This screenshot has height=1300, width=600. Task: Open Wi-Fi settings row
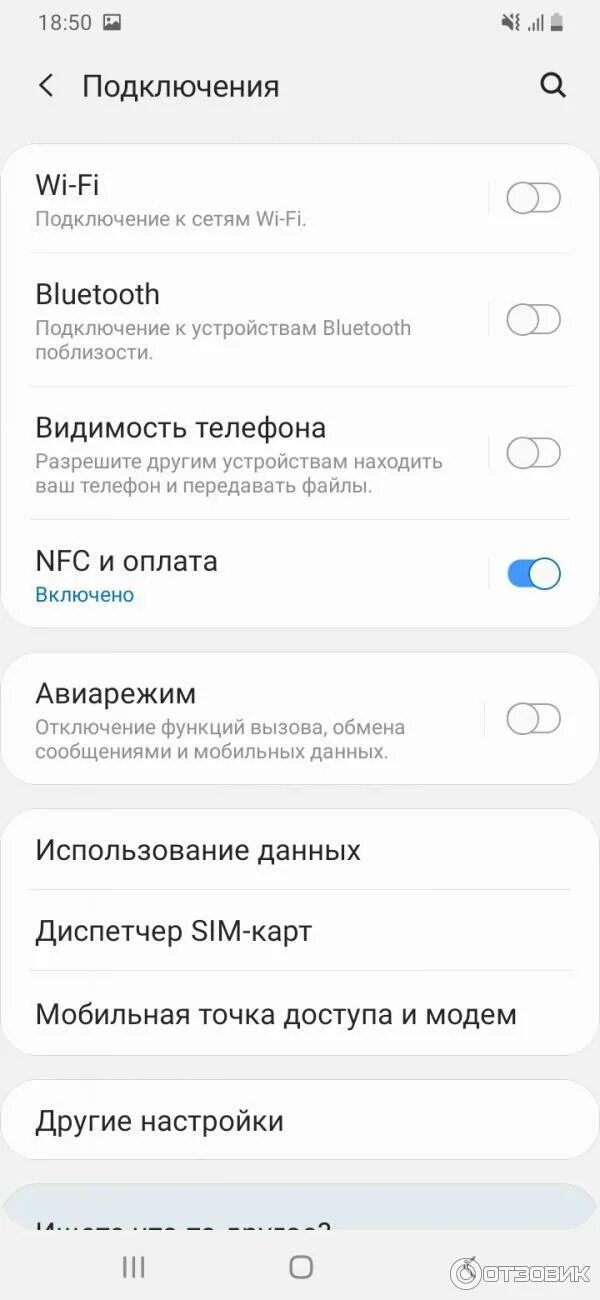coord(240,199)
